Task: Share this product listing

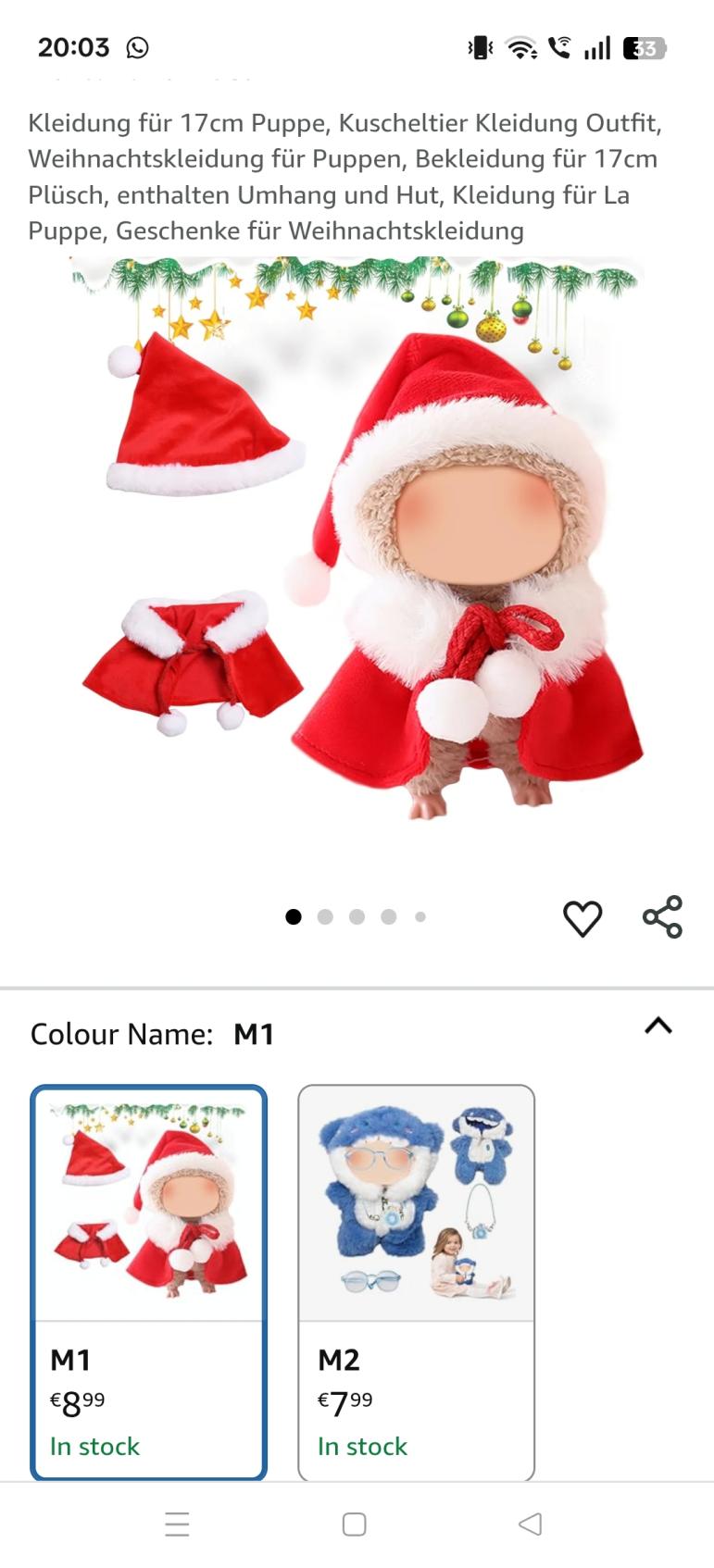Action: coord(662,917)
